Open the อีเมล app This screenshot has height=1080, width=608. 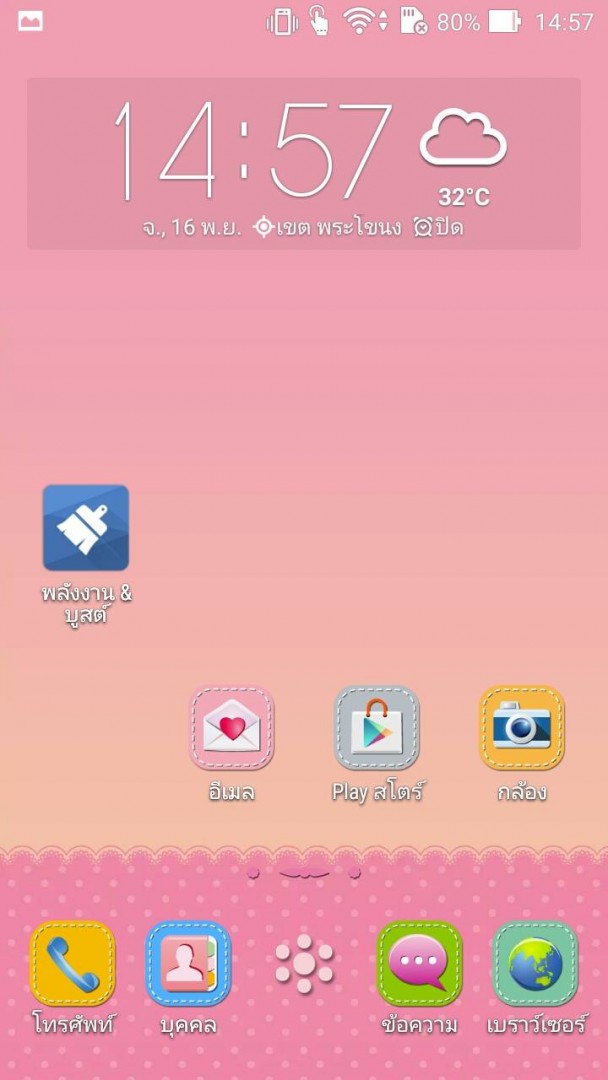coord(232,728)
